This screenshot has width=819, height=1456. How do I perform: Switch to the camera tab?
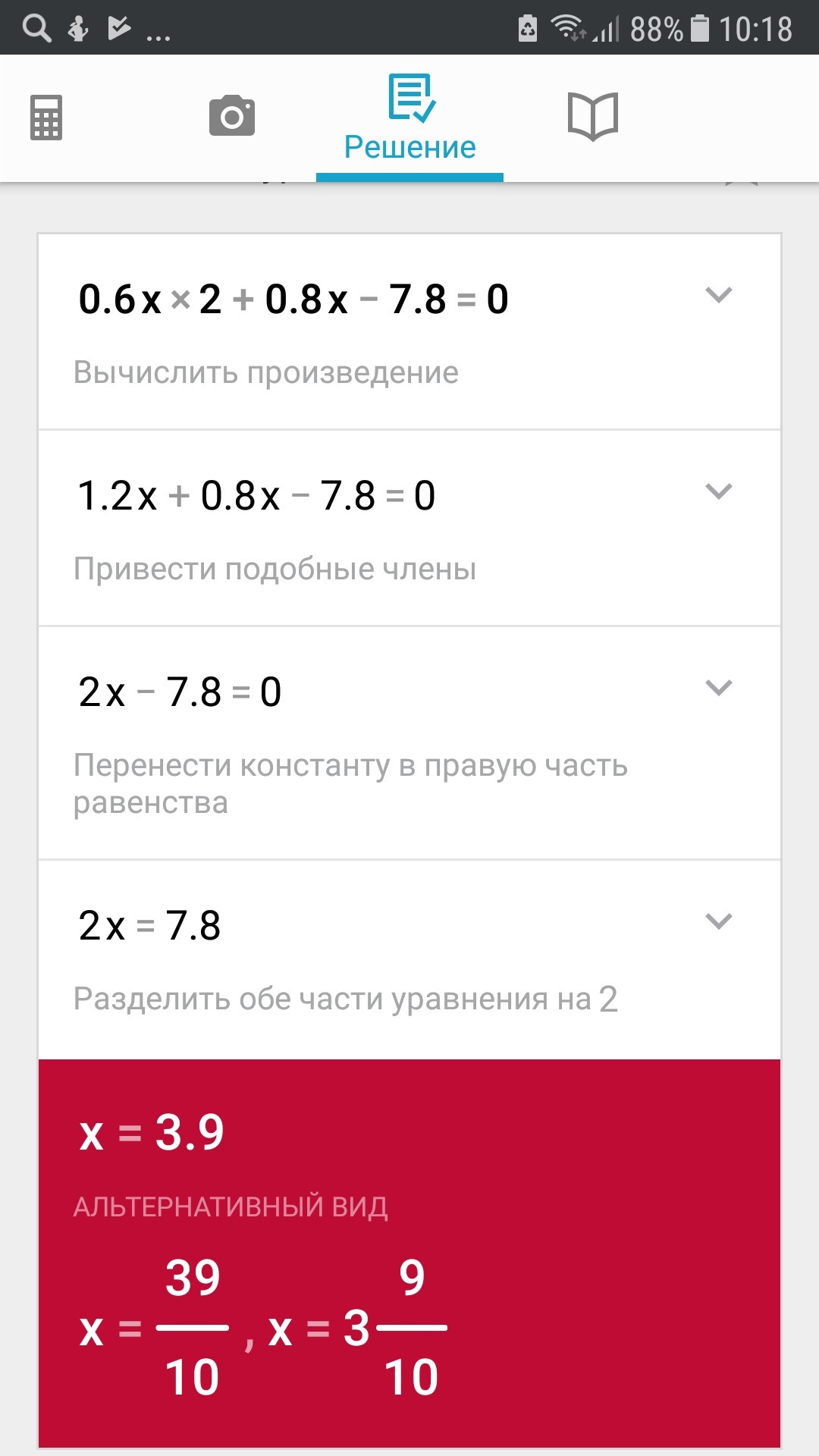[x=231, y=116]
